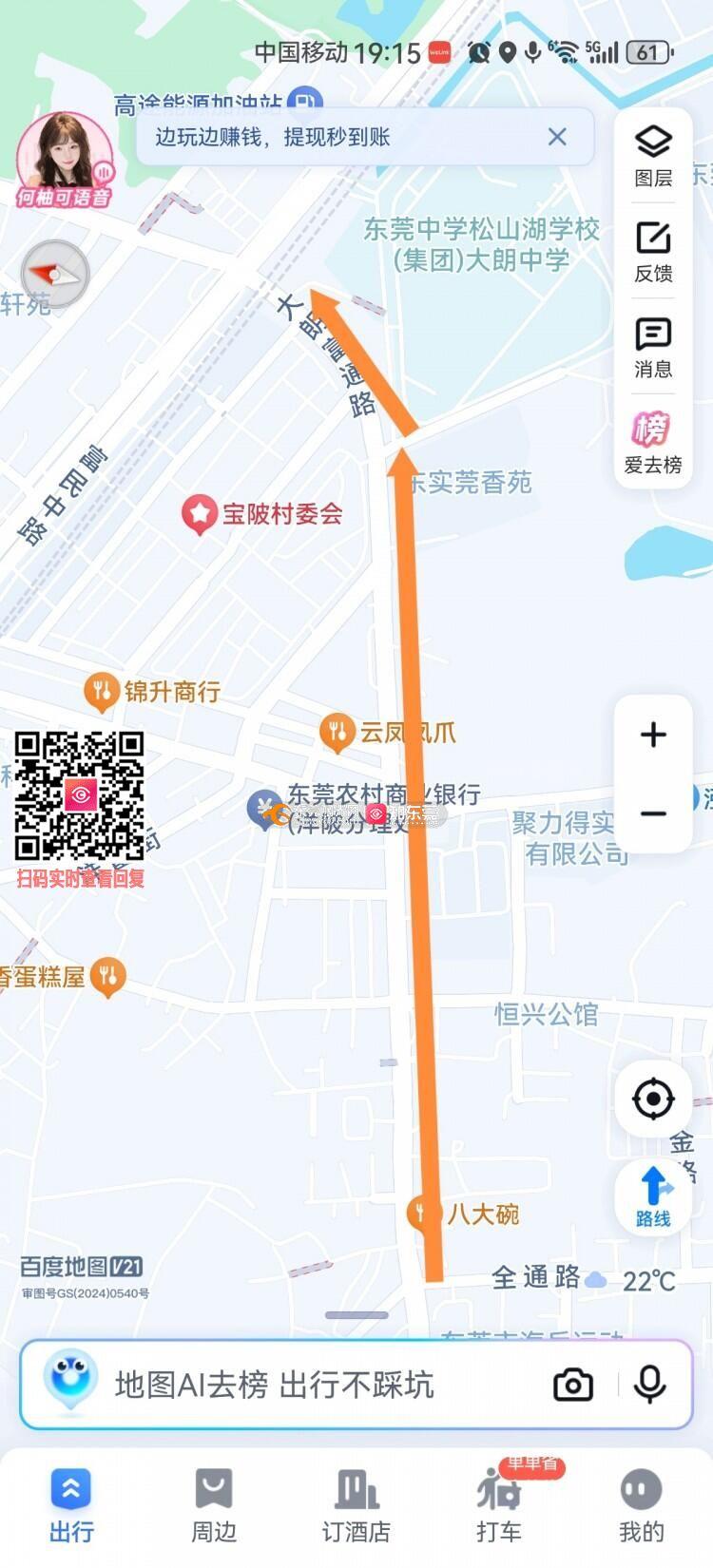Zoom out of the map
The width and height of the screenshot is (713, 1568).
pyautogui.click(x=653, y=813)
